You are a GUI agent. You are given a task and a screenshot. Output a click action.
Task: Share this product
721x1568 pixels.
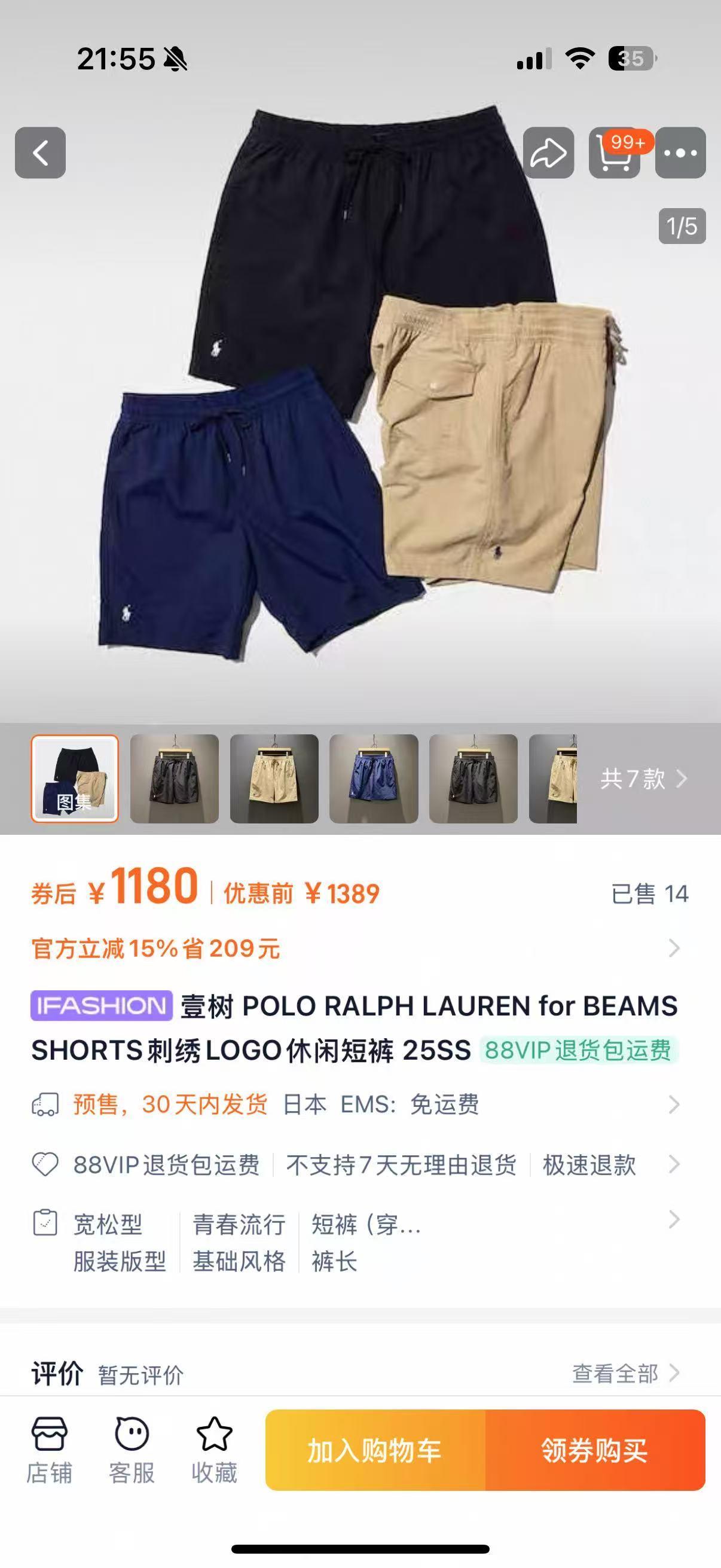(x=548, y=152)
